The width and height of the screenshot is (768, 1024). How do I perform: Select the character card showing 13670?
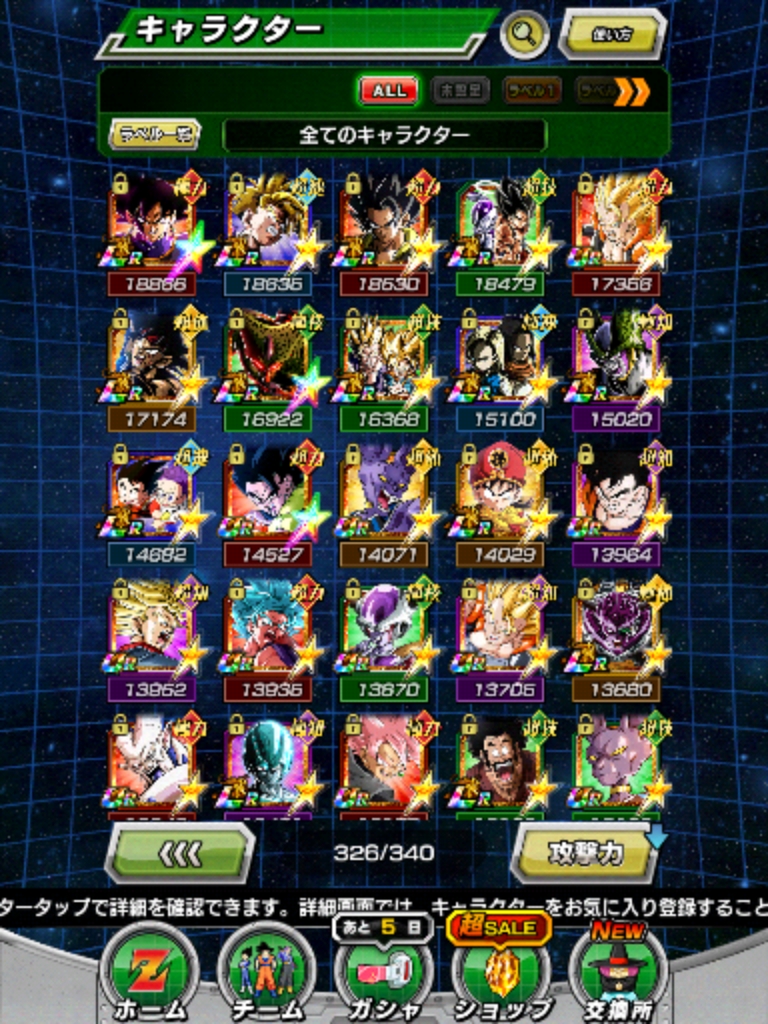point(384,635)
